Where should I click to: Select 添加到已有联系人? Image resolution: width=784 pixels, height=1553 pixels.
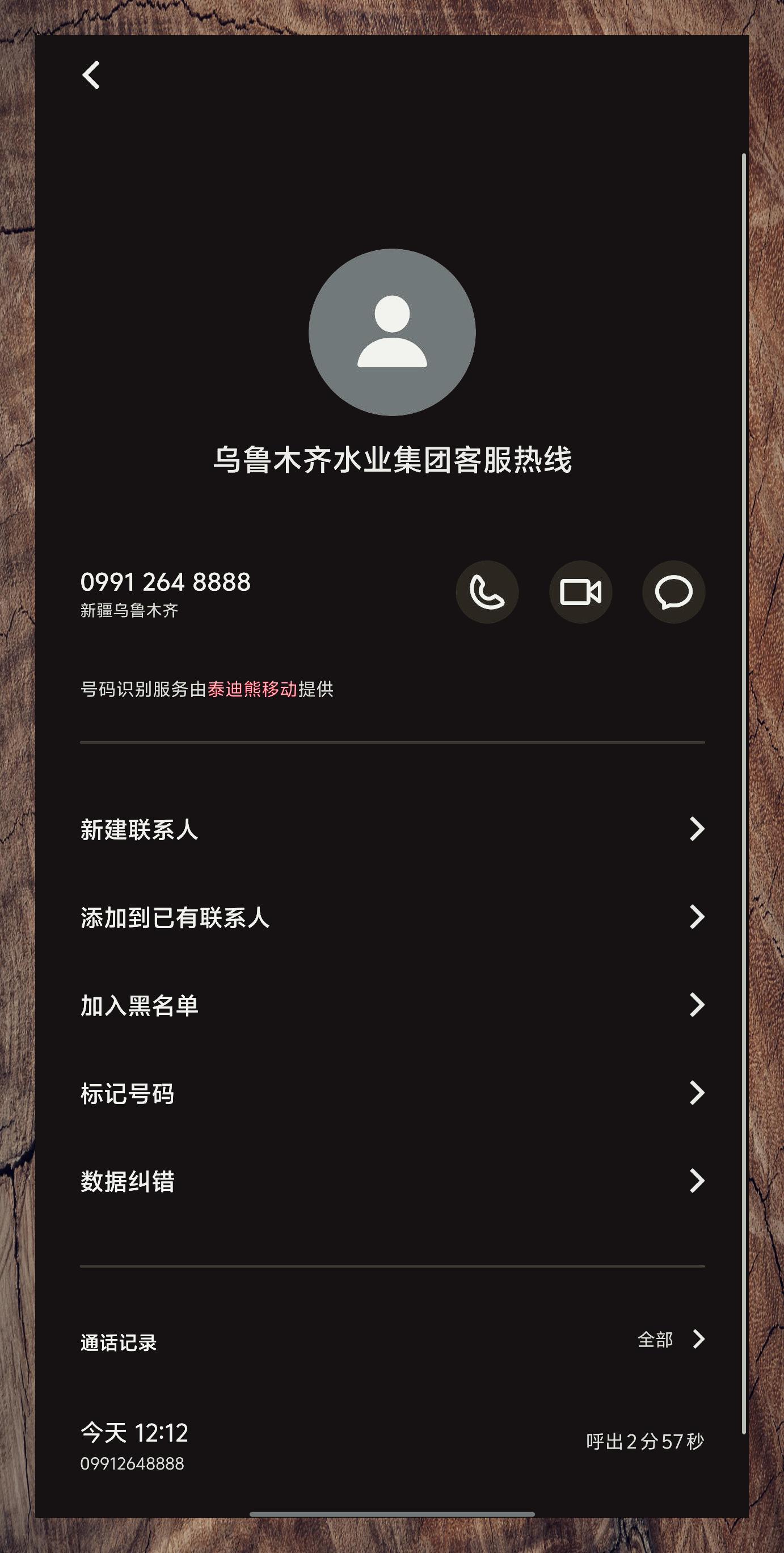pyautogui.click(x=391, y=917)
